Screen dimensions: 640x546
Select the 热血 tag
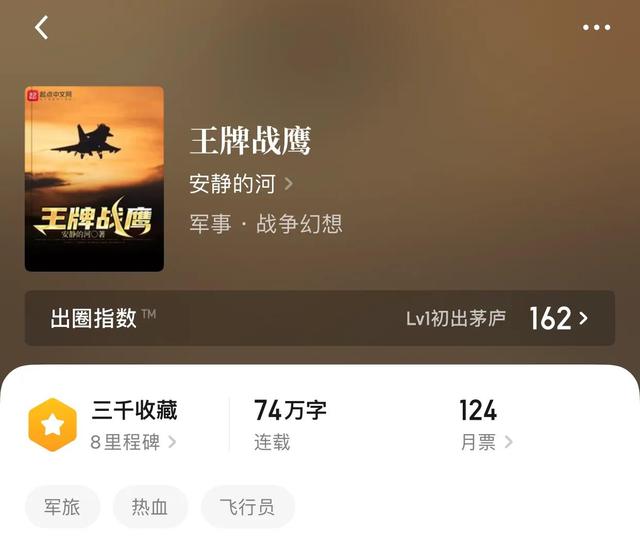click(x=150, y=507)
